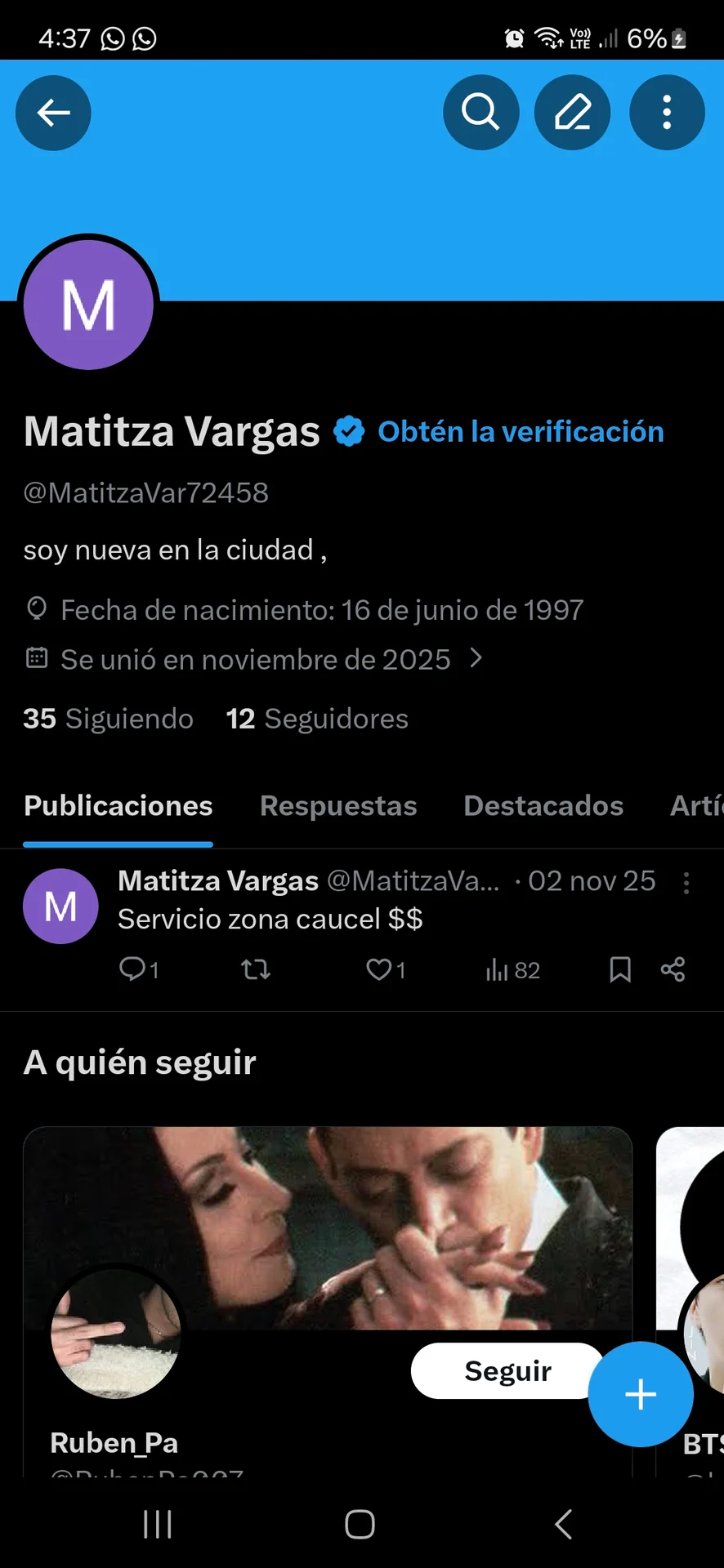724x1568 pixels.
Task: Expand the join date details chevron
Action: tap(476, 658)
